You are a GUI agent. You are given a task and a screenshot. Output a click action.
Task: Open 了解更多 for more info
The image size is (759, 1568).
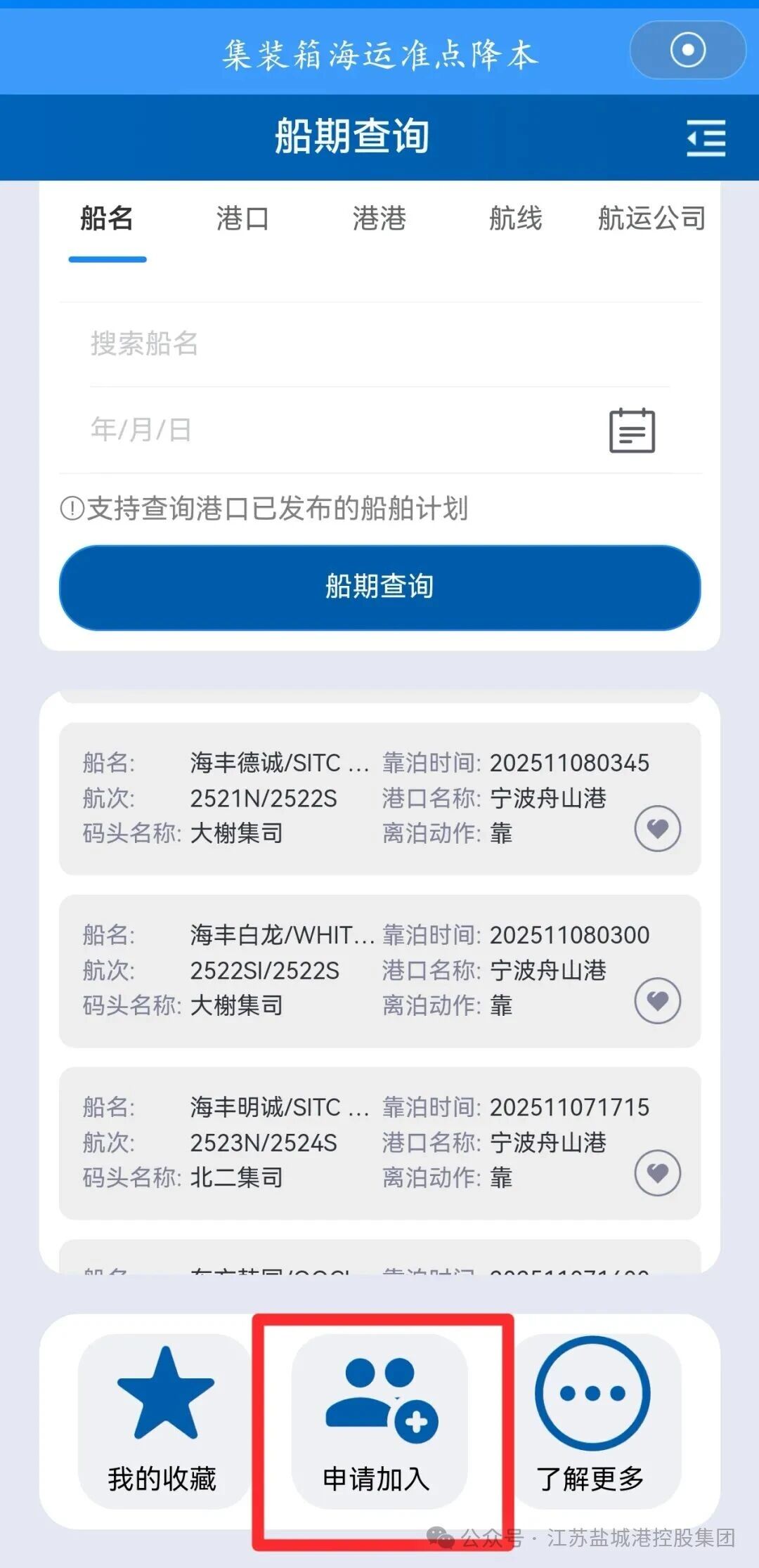(592, 1420)
